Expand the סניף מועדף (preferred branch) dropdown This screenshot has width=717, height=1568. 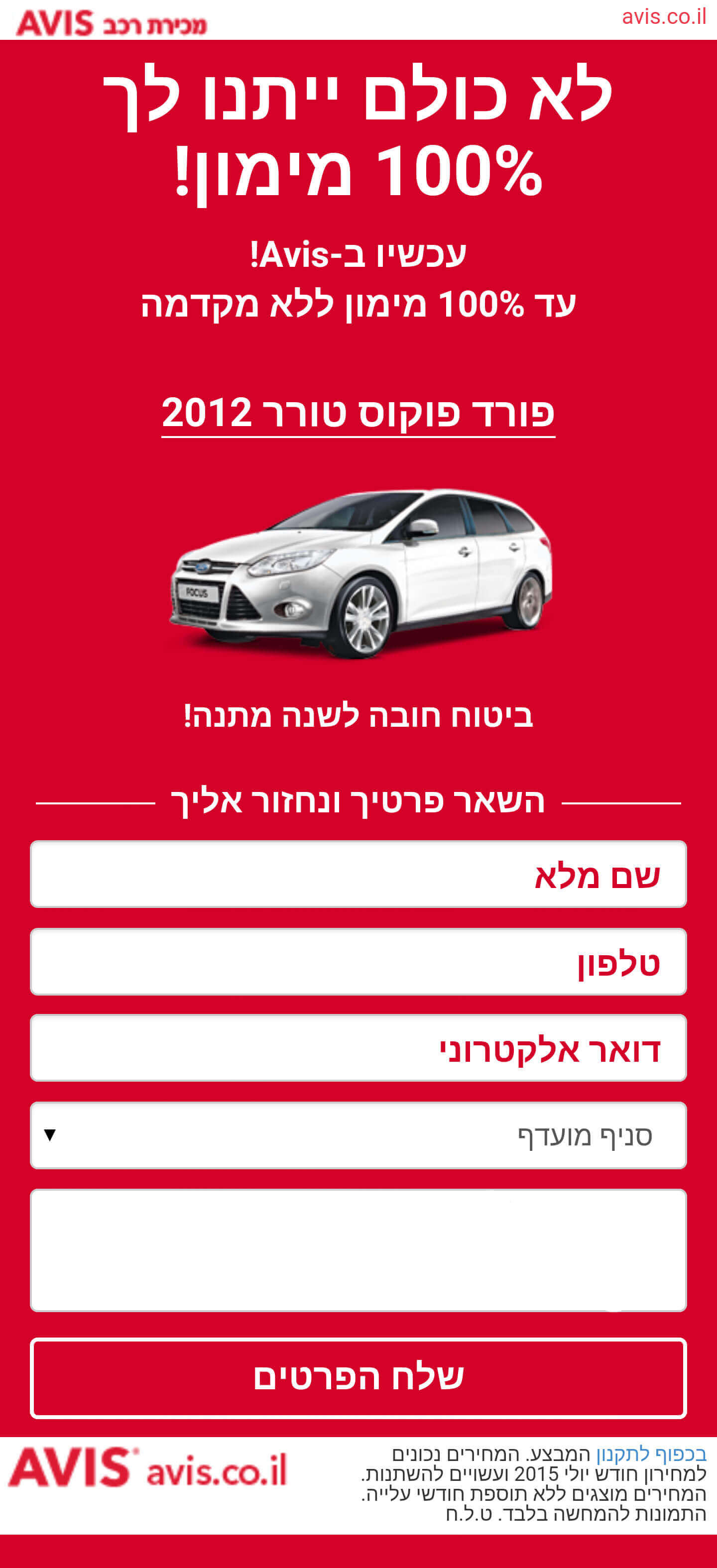[358, 1135]
